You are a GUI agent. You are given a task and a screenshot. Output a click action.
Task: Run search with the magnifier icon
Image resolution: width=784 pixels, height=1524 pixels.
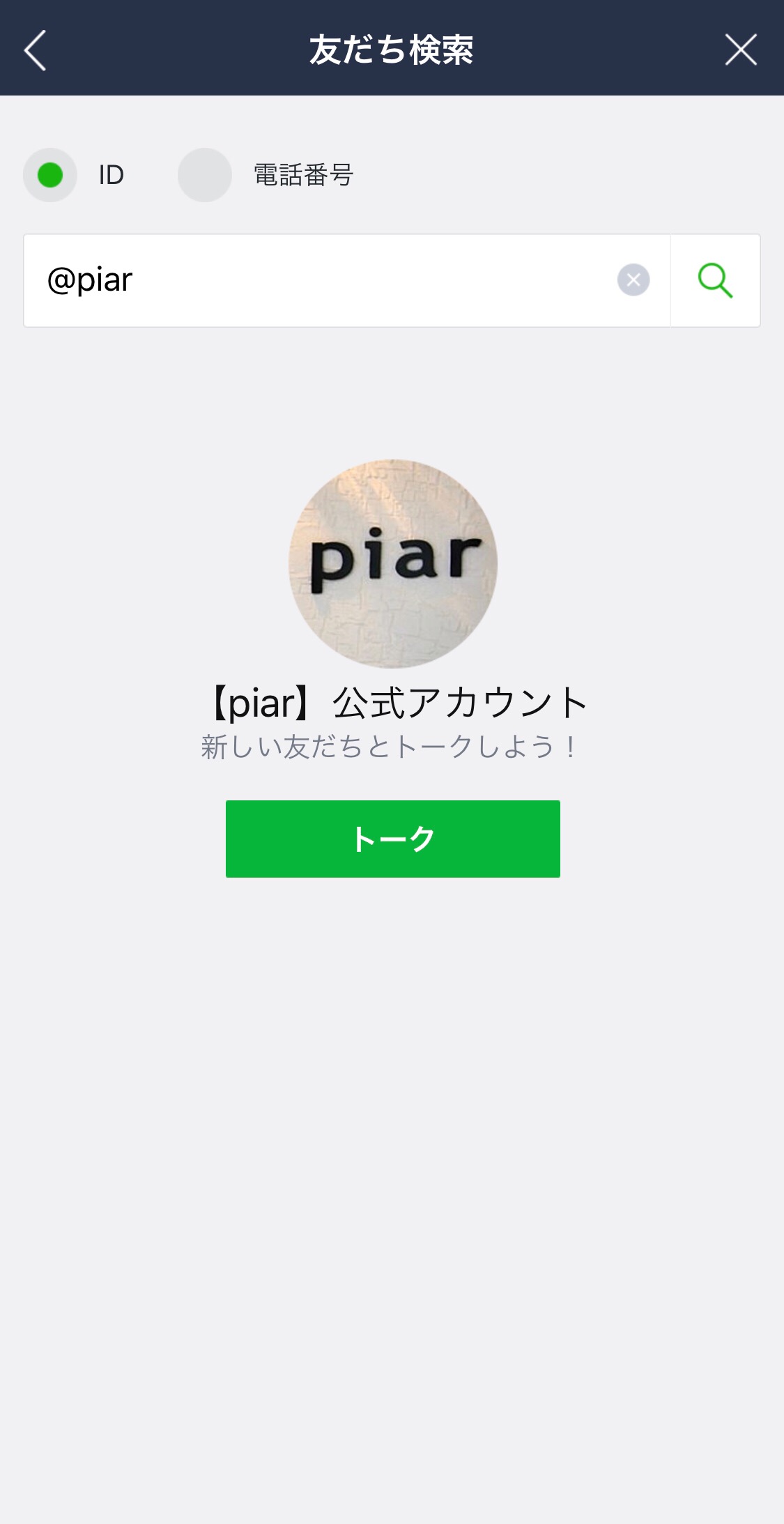715,280
